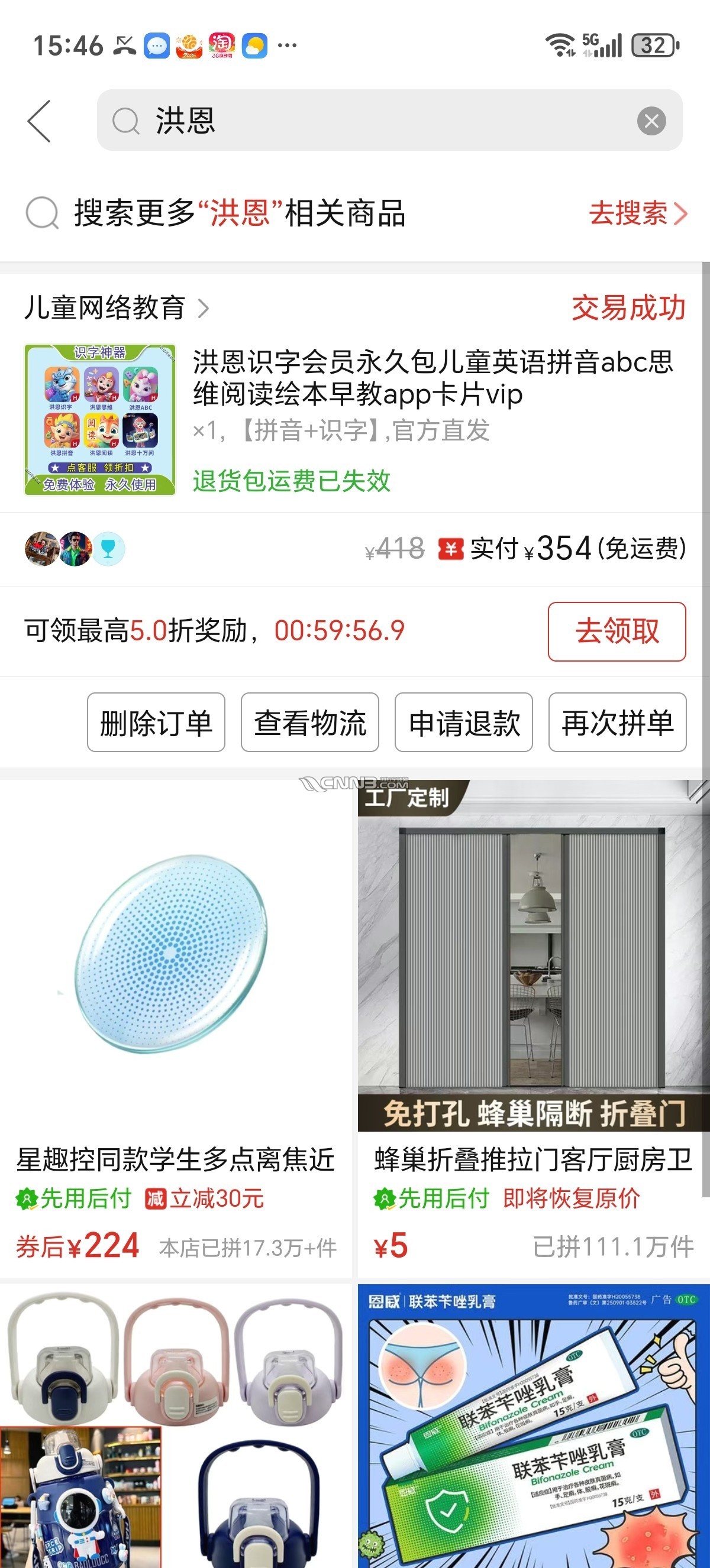Go back using the top-left arrow
This screenshot has height=1568, width=710.
click(x=40, y=121)
